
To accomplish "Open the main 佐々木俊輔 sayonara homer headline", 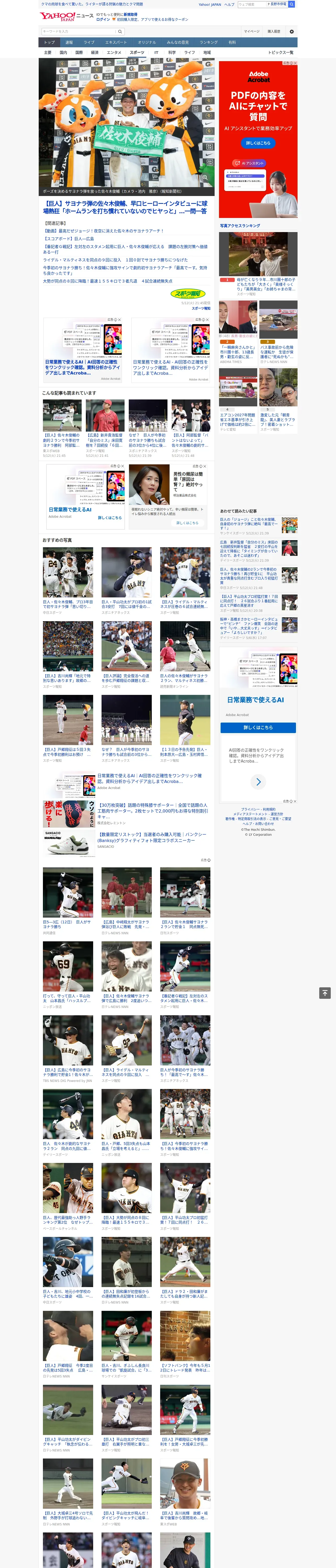I will coord(125,207).
